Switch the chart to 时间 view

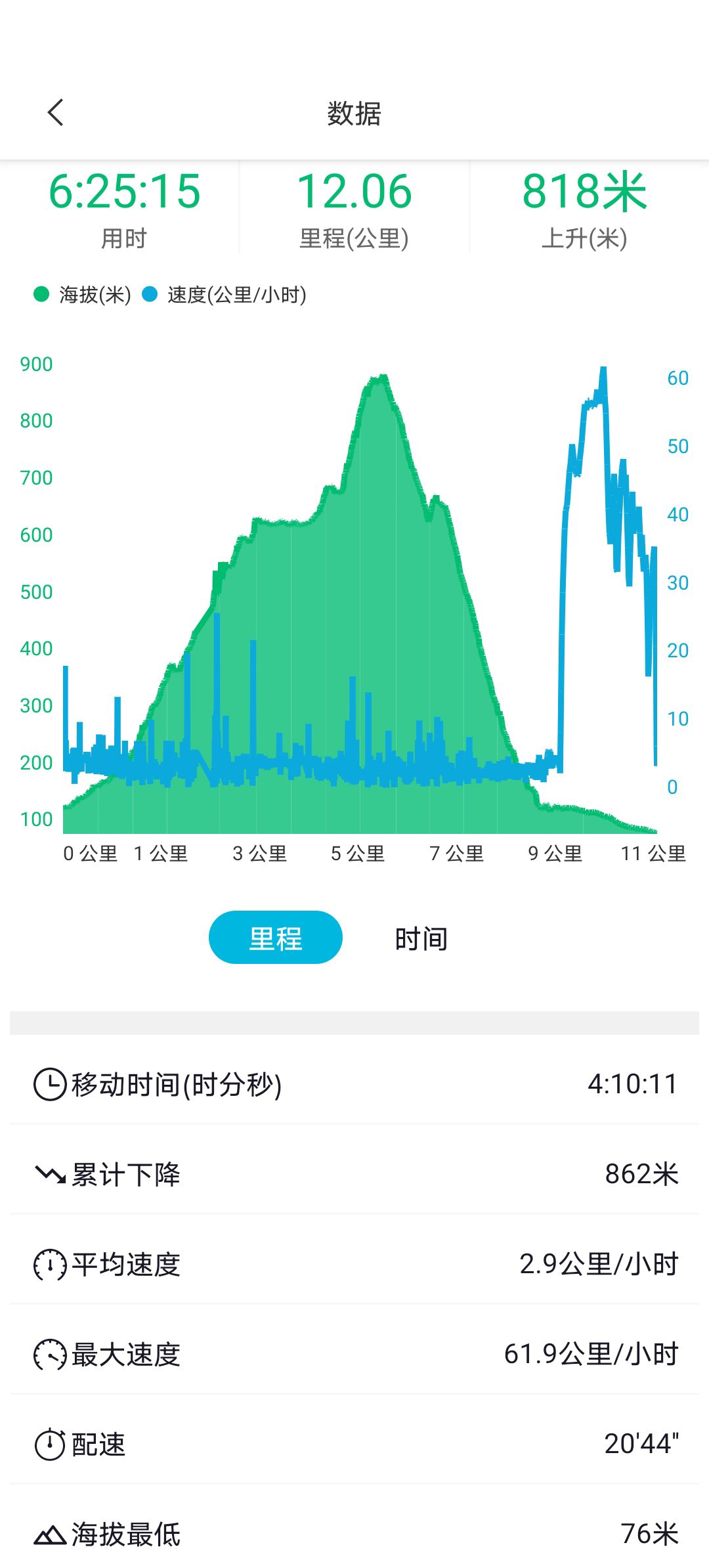[421, 939]
